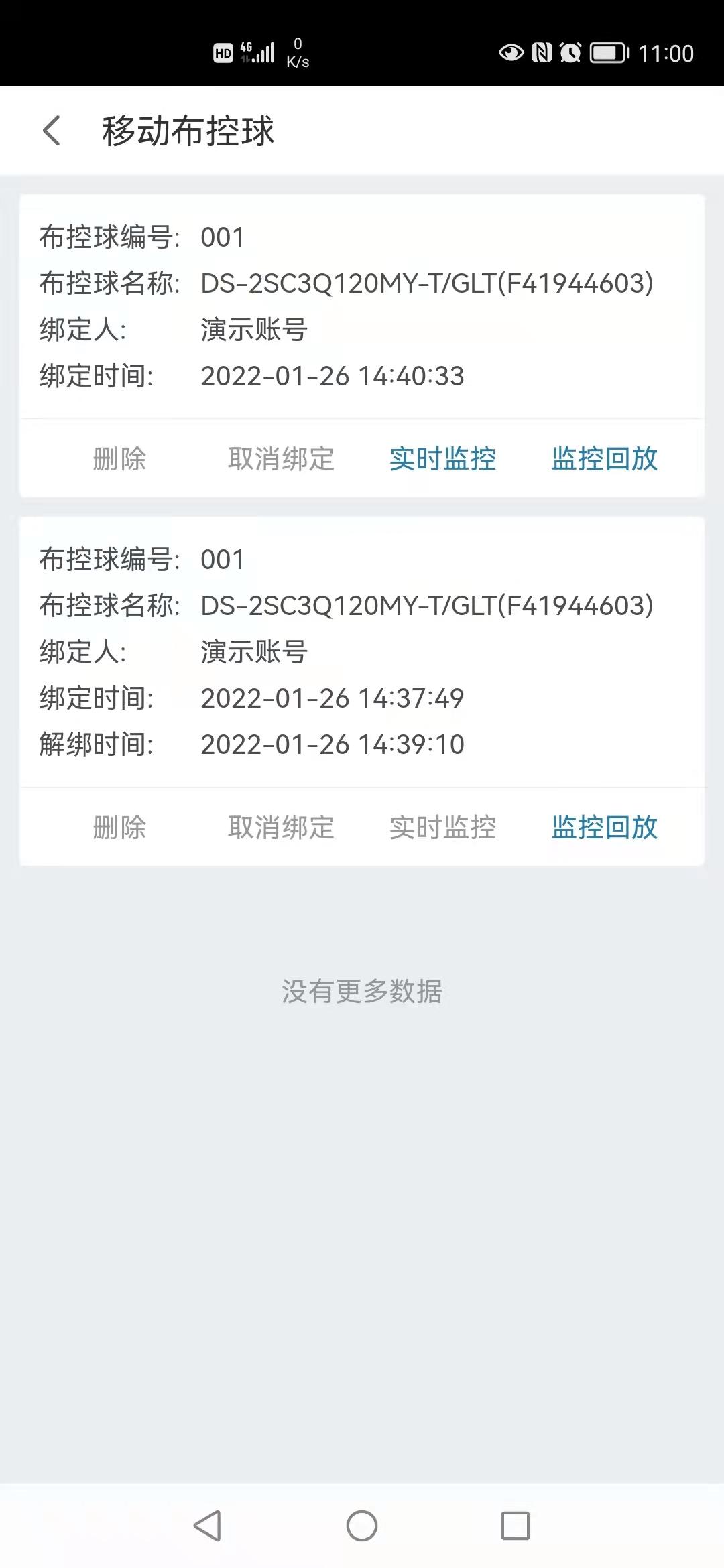Tap 取消绑定 on card bound at 14:40:33
This screenshot has height=1568, width=724.
click(281, 459)
